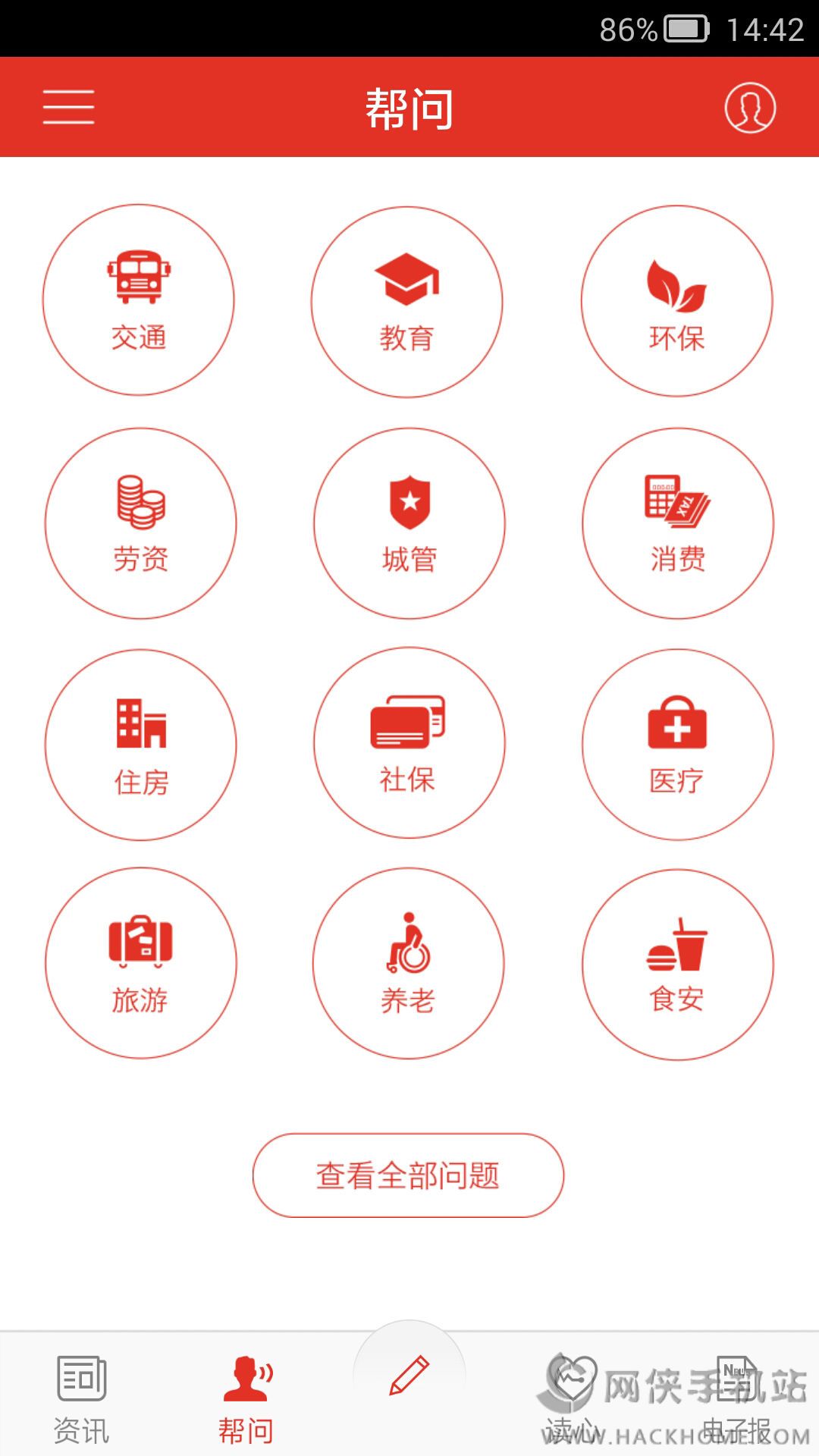
Task: Open the 城管 category
Action: [x=409, y=523]
